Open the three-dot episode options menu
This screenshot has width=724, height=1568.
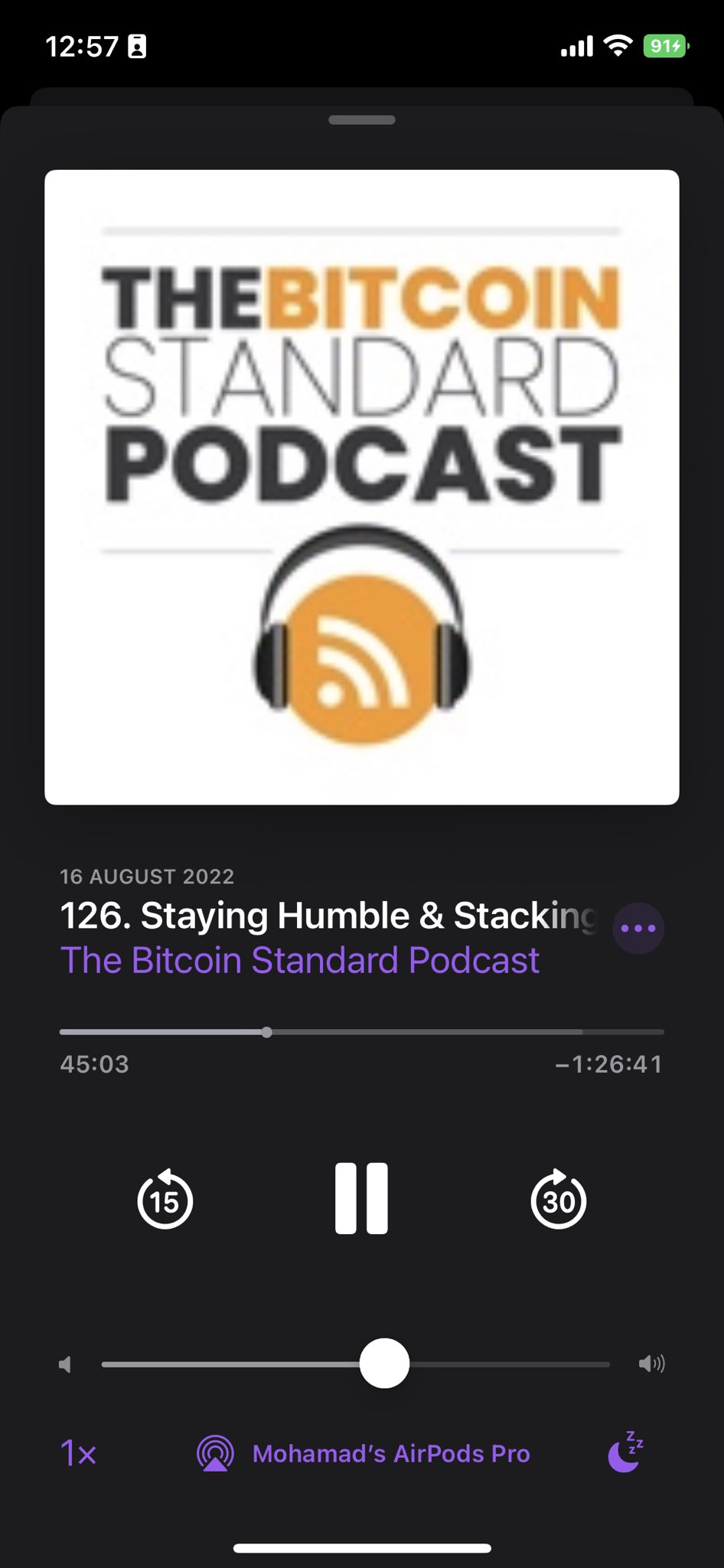(x=638, y=928)
